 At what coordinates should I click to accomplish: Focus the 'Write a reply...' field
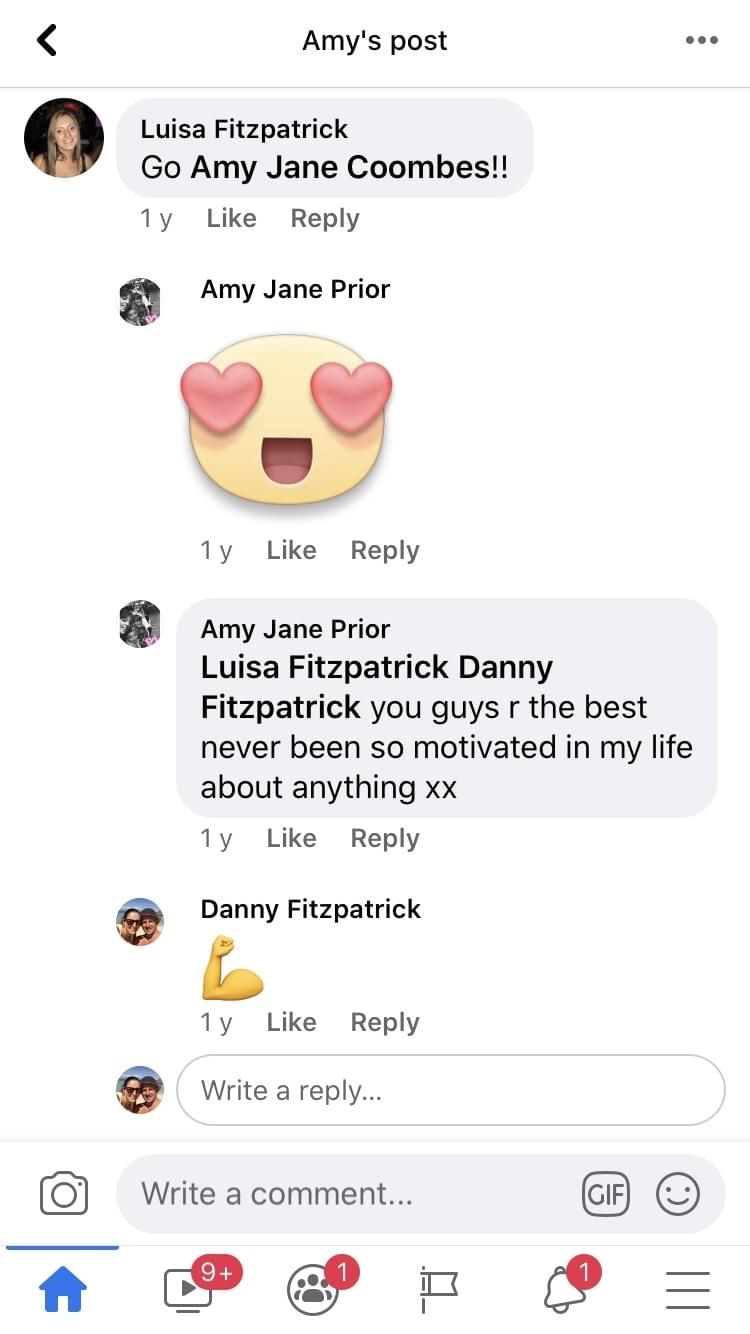pos(450,1090)
